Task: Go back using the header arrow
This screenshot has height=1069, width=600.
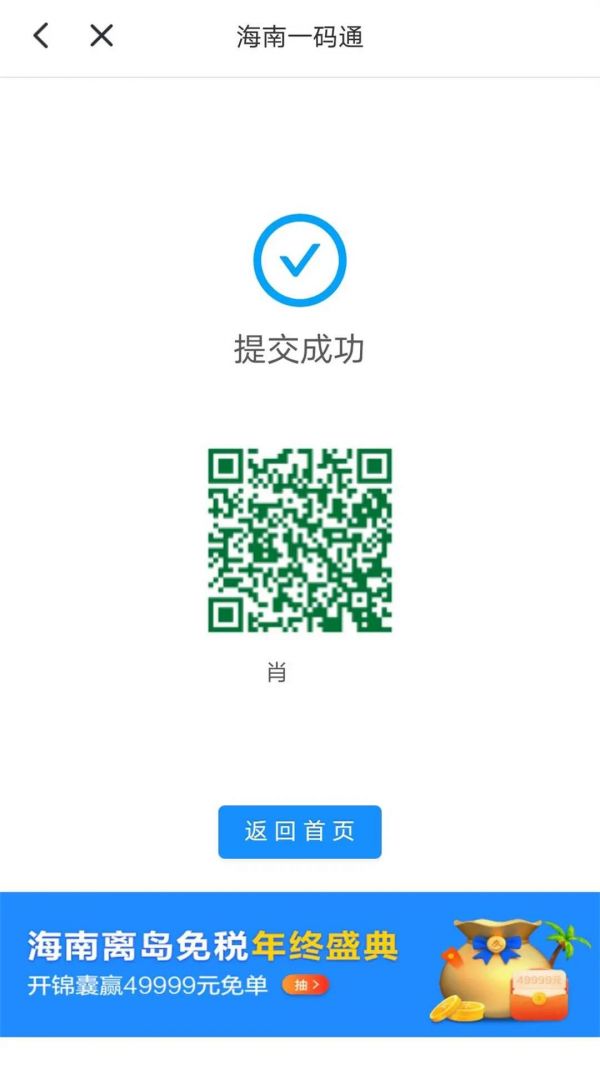Action: [40, 37]
